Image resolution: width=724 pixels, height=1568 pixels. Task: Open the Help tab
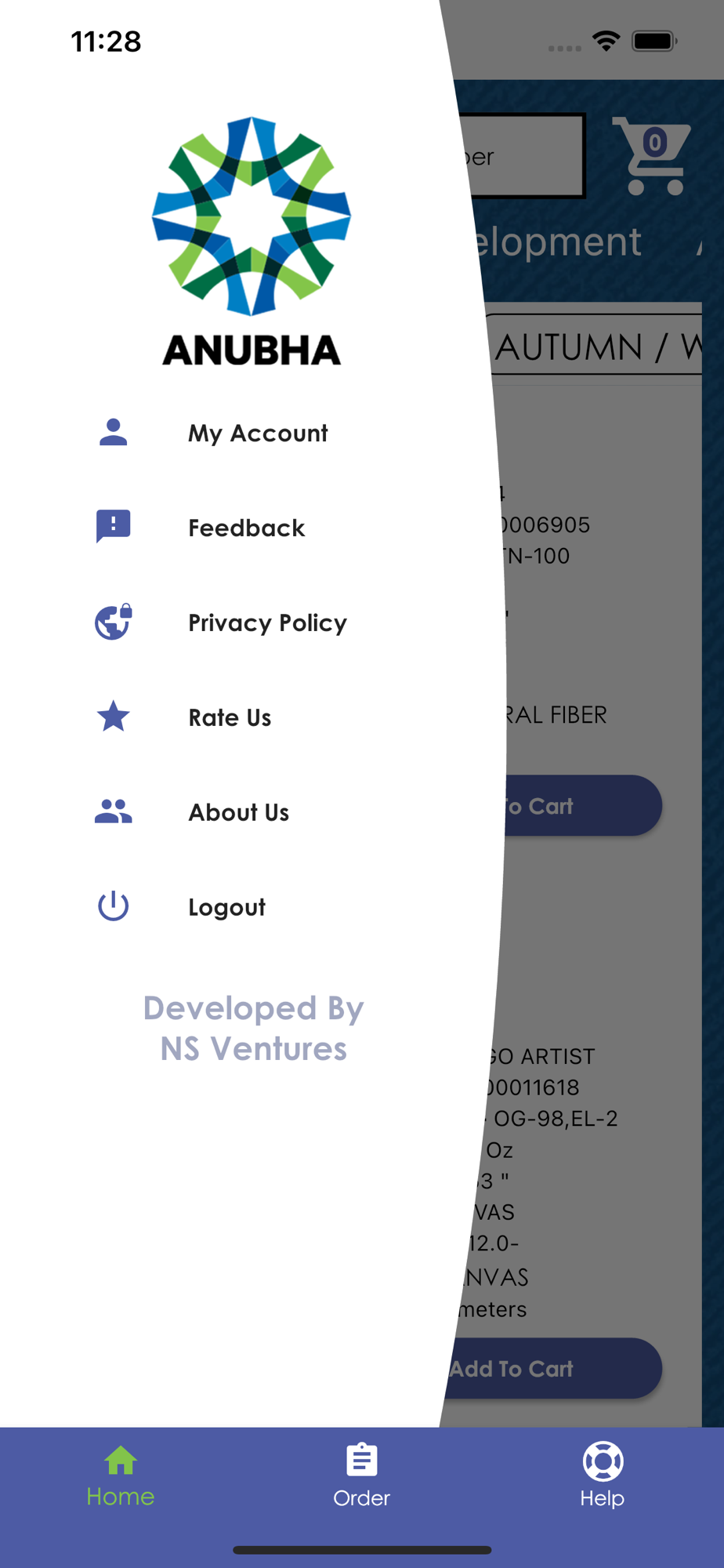[603, 1477]
